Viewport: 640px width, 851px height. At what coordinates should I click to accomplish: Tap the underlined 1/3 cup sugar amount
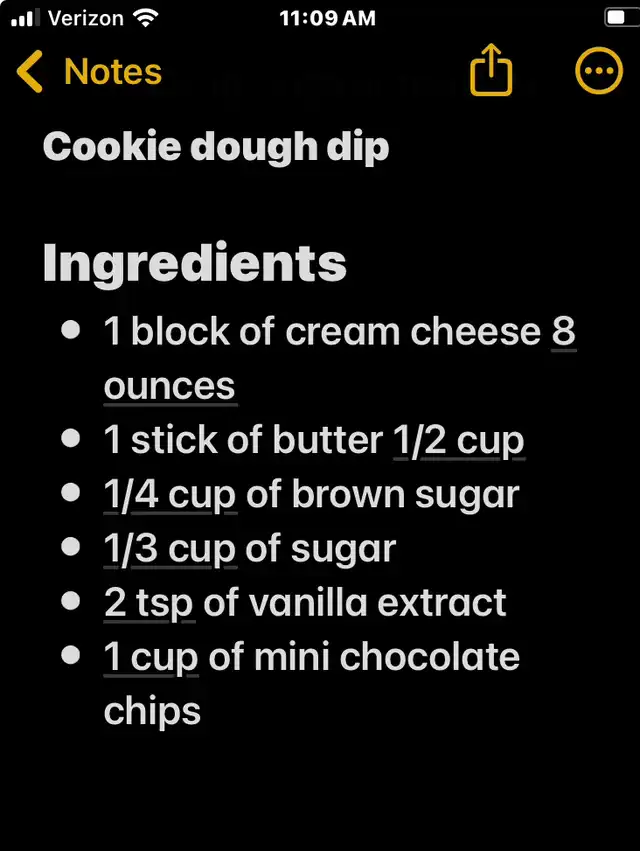[170, 549]
